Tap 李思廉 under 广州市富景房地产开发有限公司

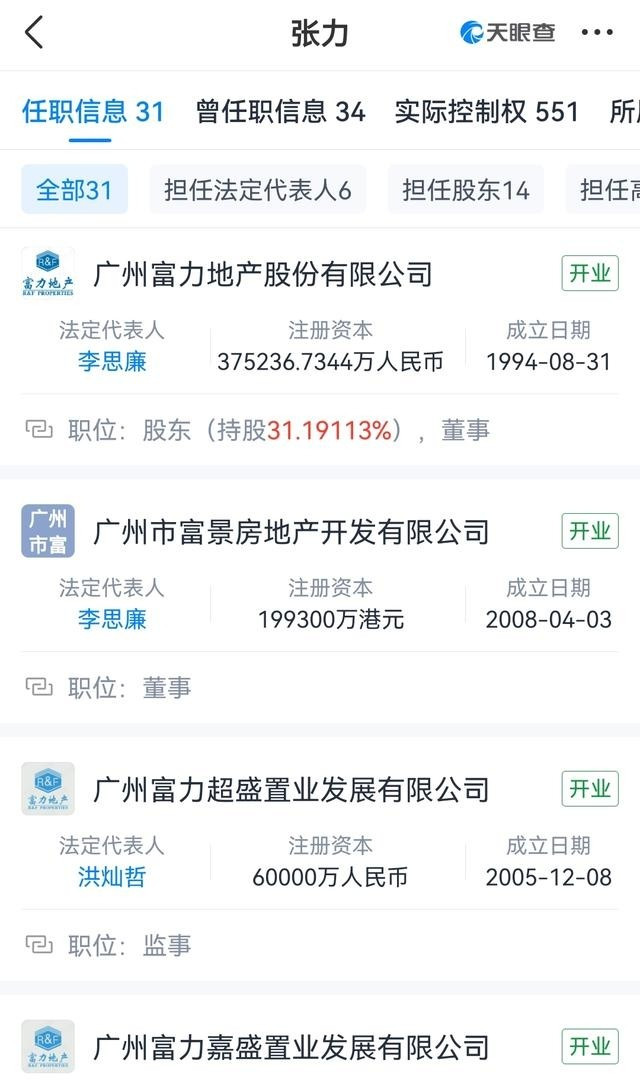(112, 619)
